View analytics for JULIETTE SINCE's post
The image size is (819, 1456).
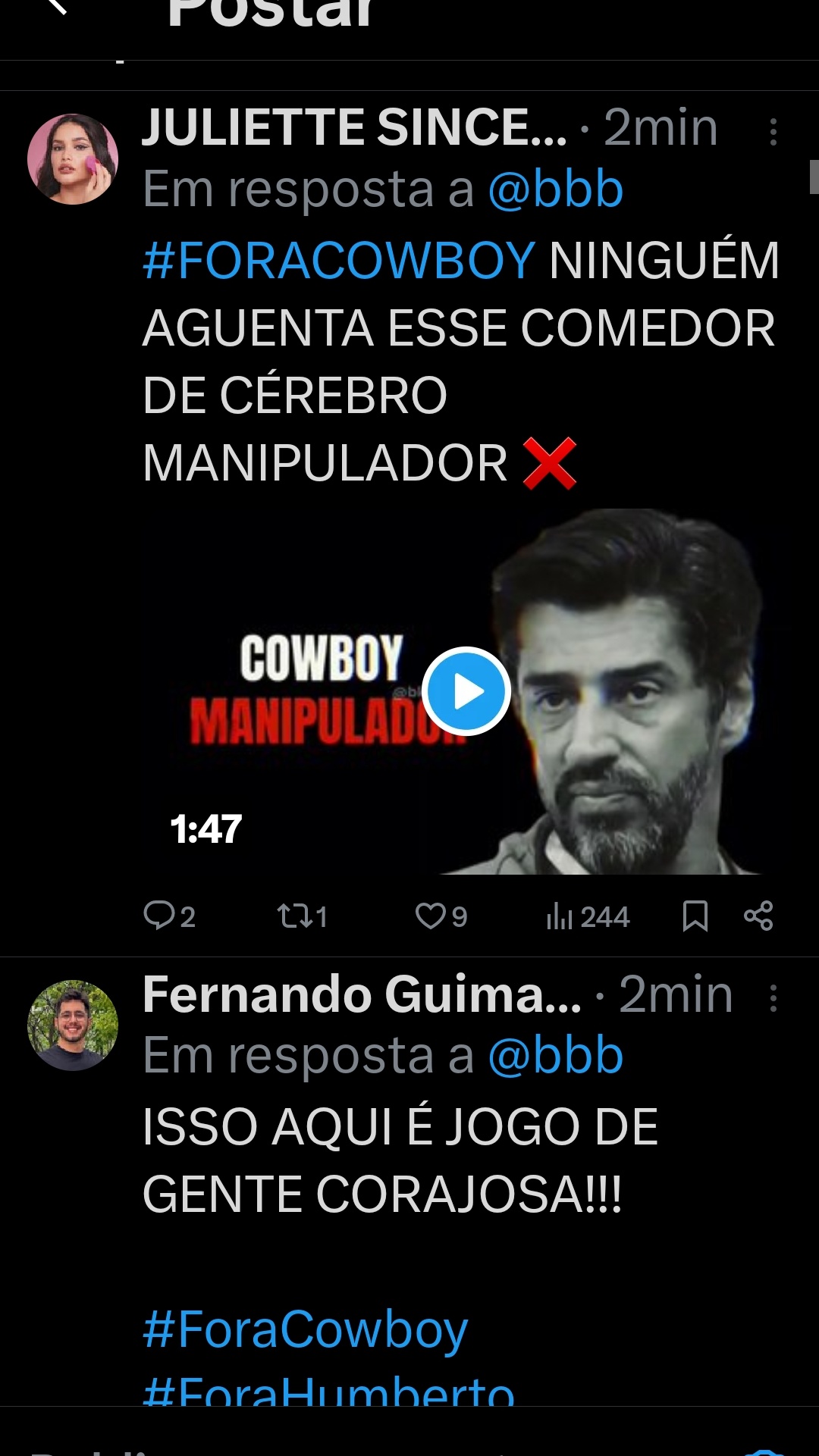point(587,916)
